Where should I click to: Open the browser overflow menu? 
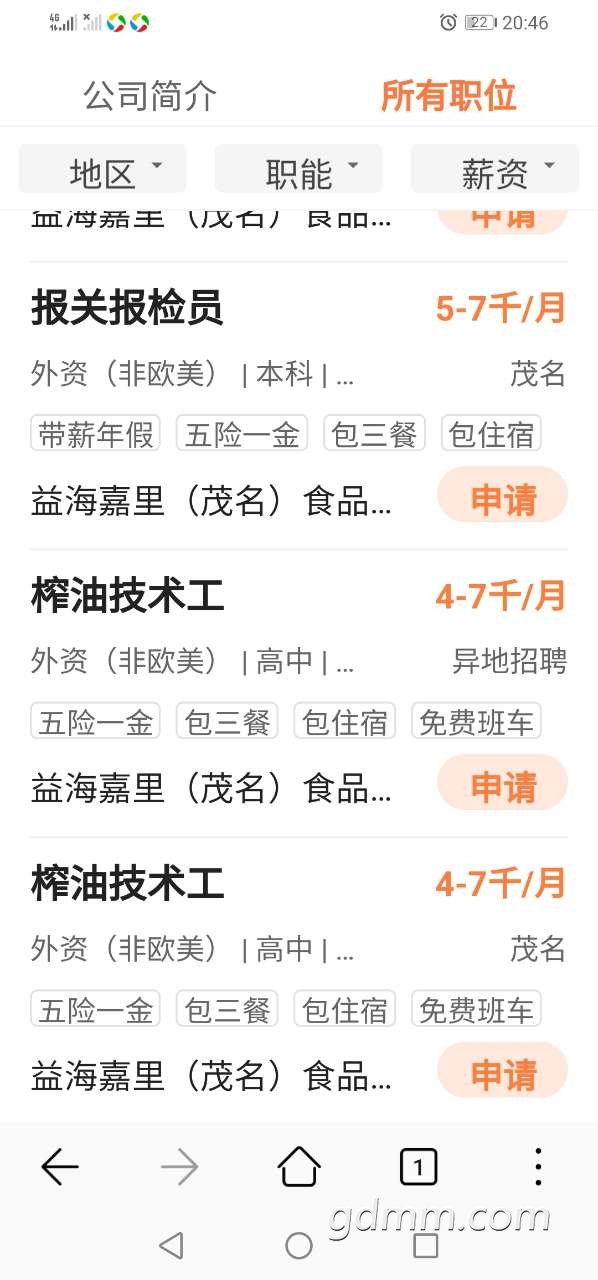pos(538,1166)
